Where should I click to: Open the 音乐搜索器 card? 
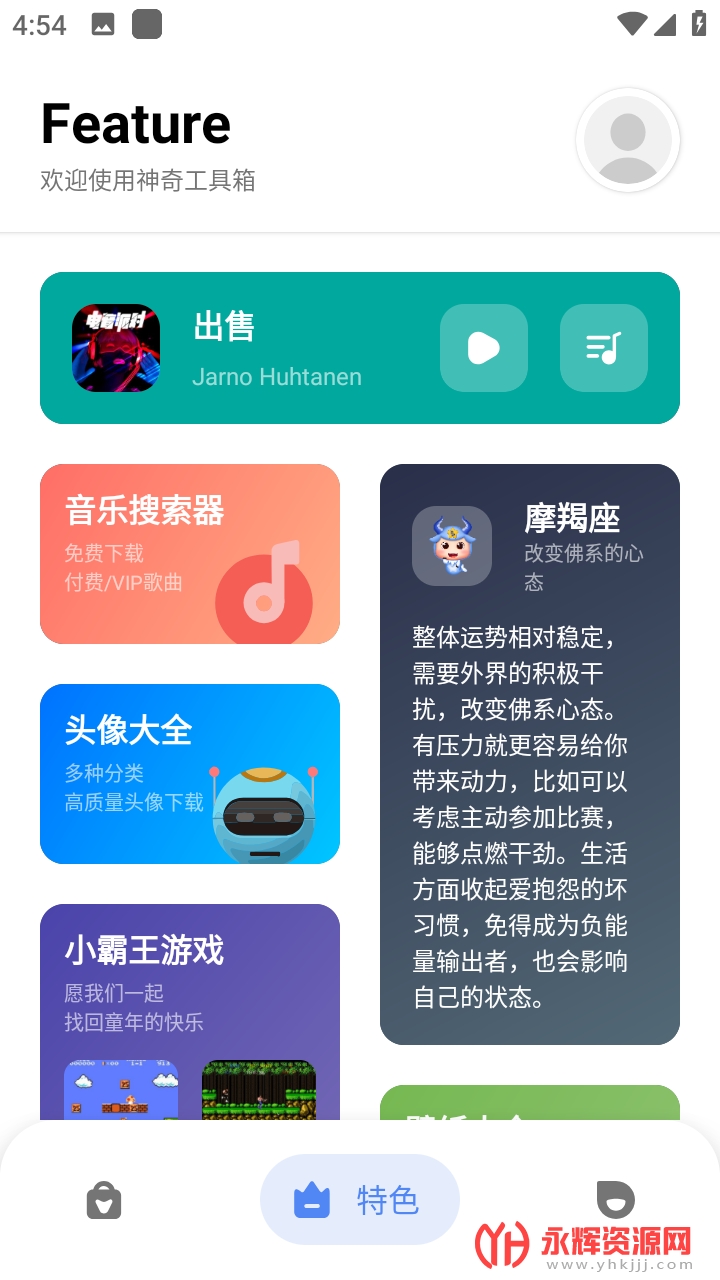190,554
